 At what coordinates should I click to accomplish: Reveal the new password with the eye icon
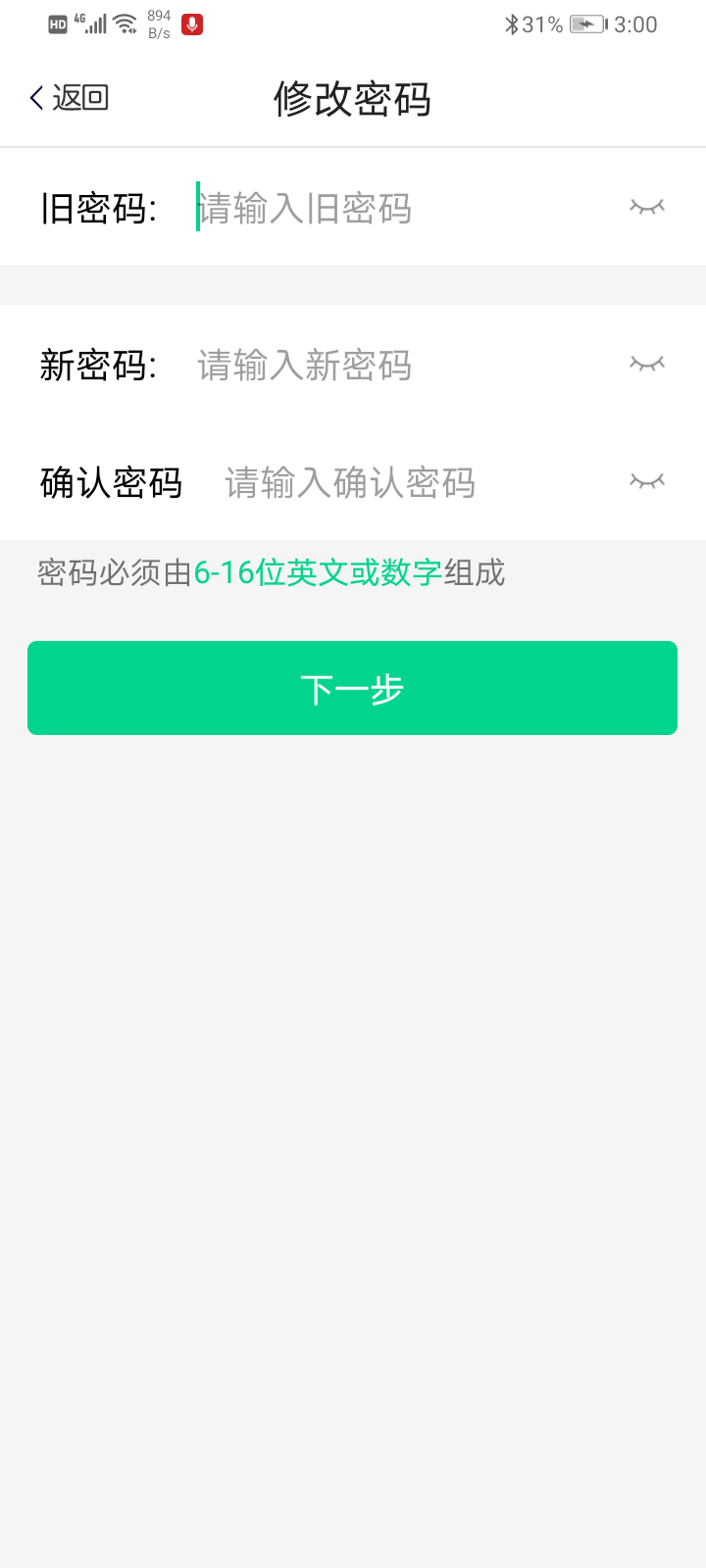pos(646,364)
